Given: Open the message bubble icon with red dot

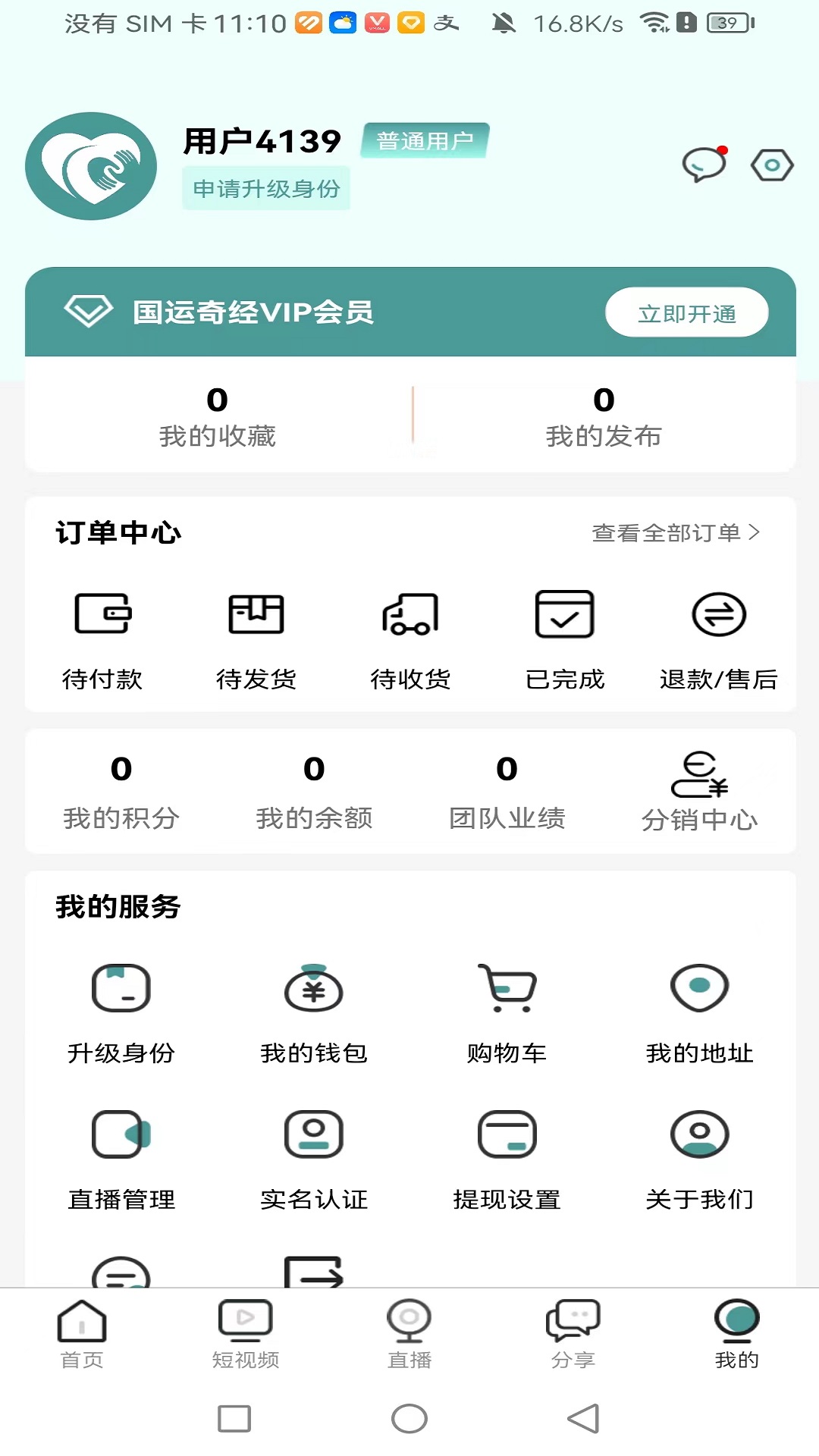Looking at the screenshot, I should coord(704,165).
